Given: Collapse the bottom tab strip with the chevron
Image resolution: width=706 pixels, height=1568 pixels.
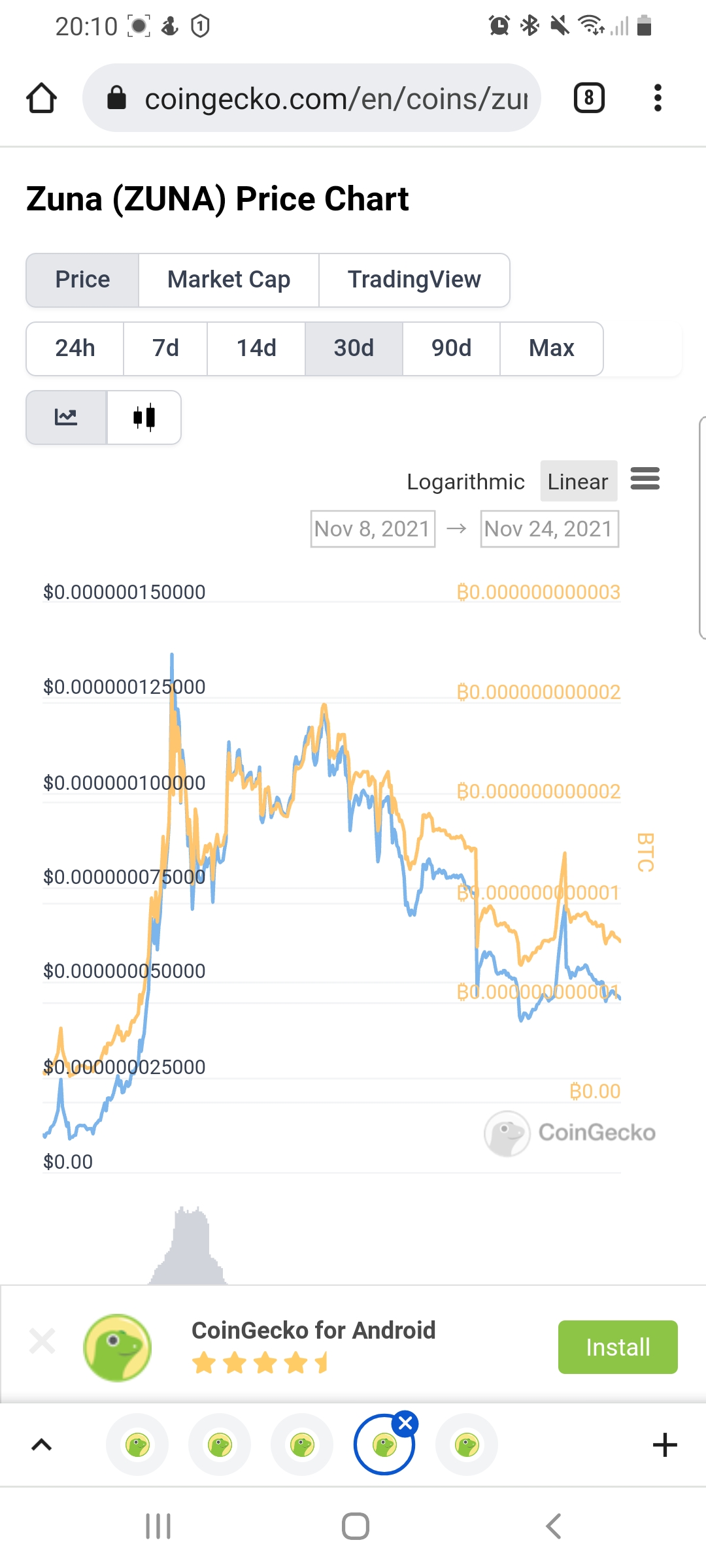Looking at the screenshot, I should [x=41, y=1445].
